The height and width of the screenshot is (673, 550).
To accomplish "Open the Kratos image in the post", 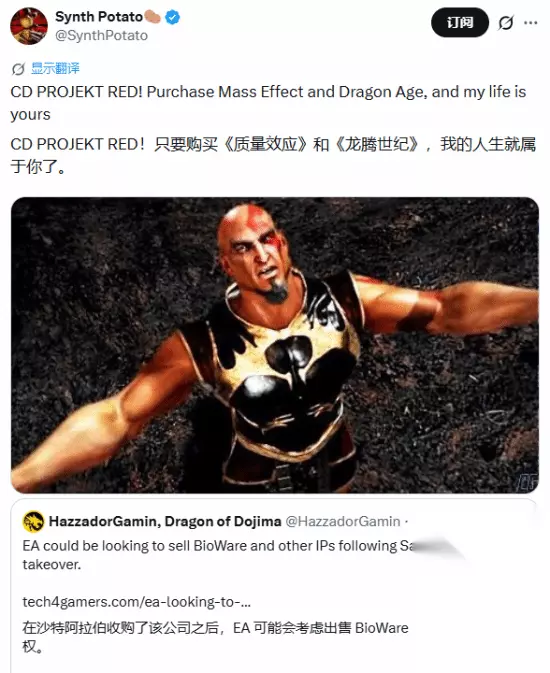I will click(x=275, y=345).
